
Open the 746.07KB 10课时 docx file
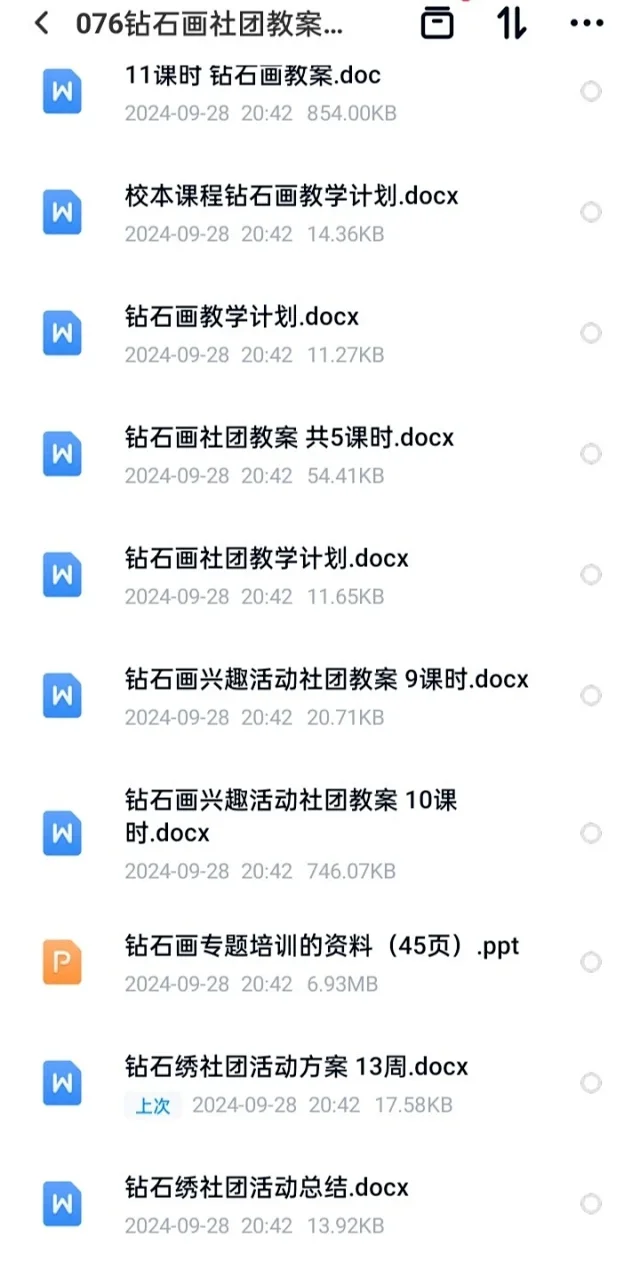[x=320, y=834]
